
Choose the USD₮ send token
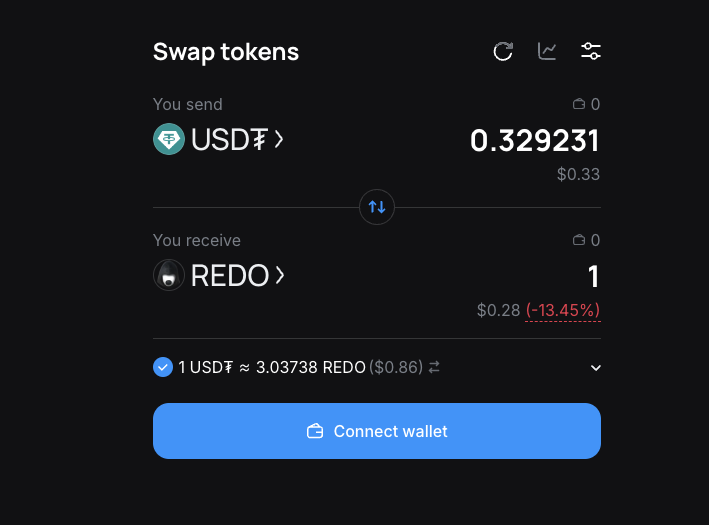pos(219,140)
